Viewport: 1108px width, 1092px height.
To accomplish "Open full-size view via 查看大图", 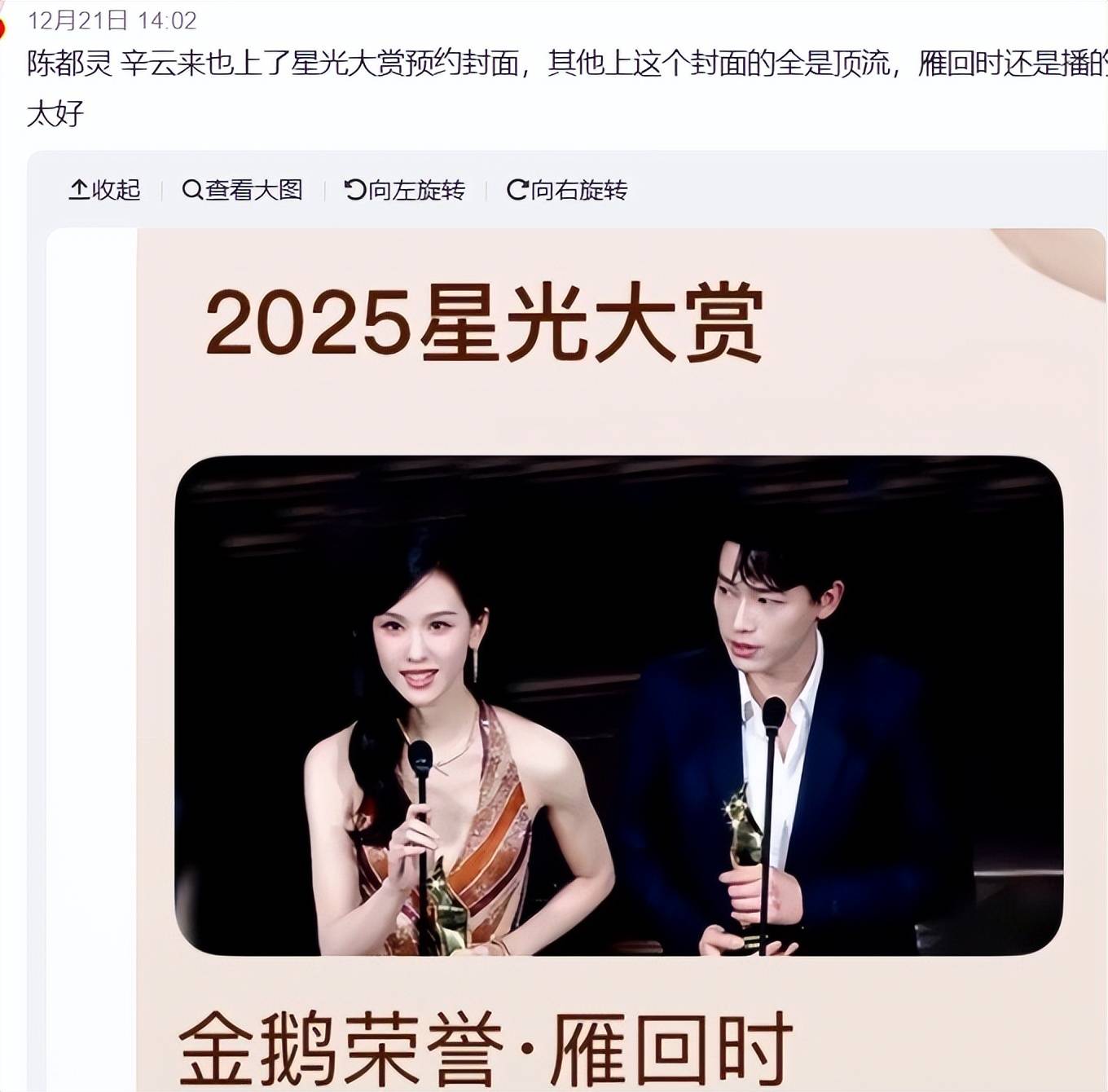I will [x=243, y=190].
